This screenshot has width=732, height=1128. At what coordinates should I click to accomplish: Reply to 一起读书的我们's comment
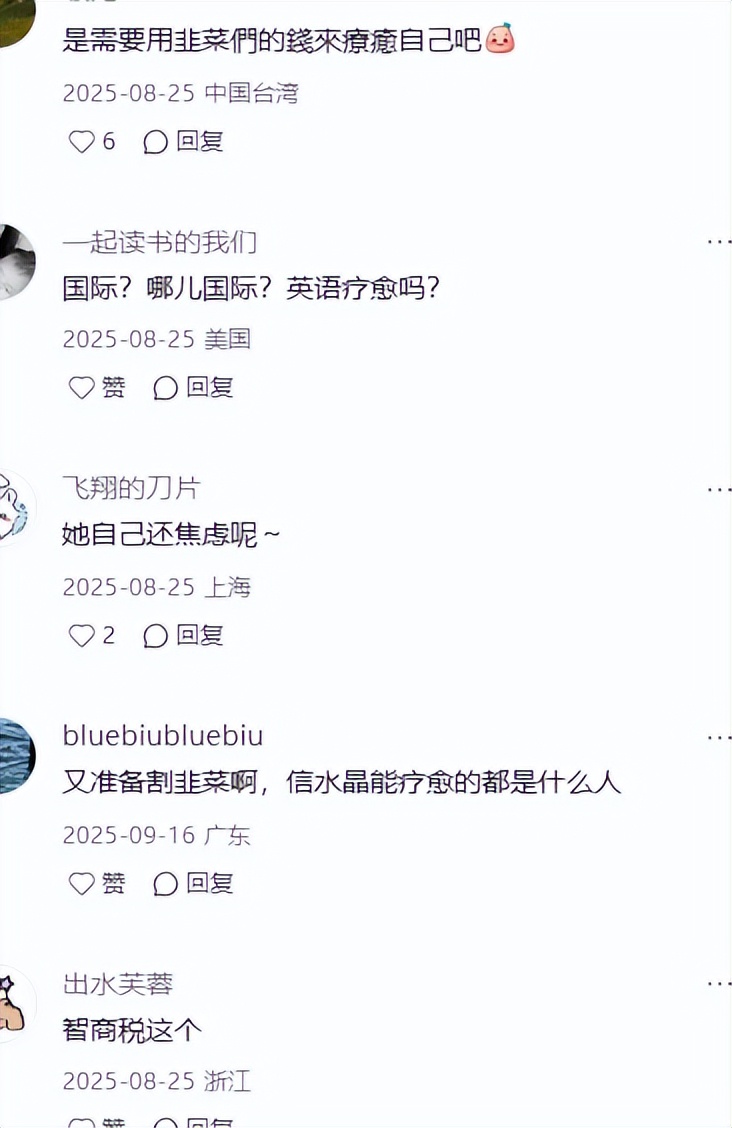194,388
